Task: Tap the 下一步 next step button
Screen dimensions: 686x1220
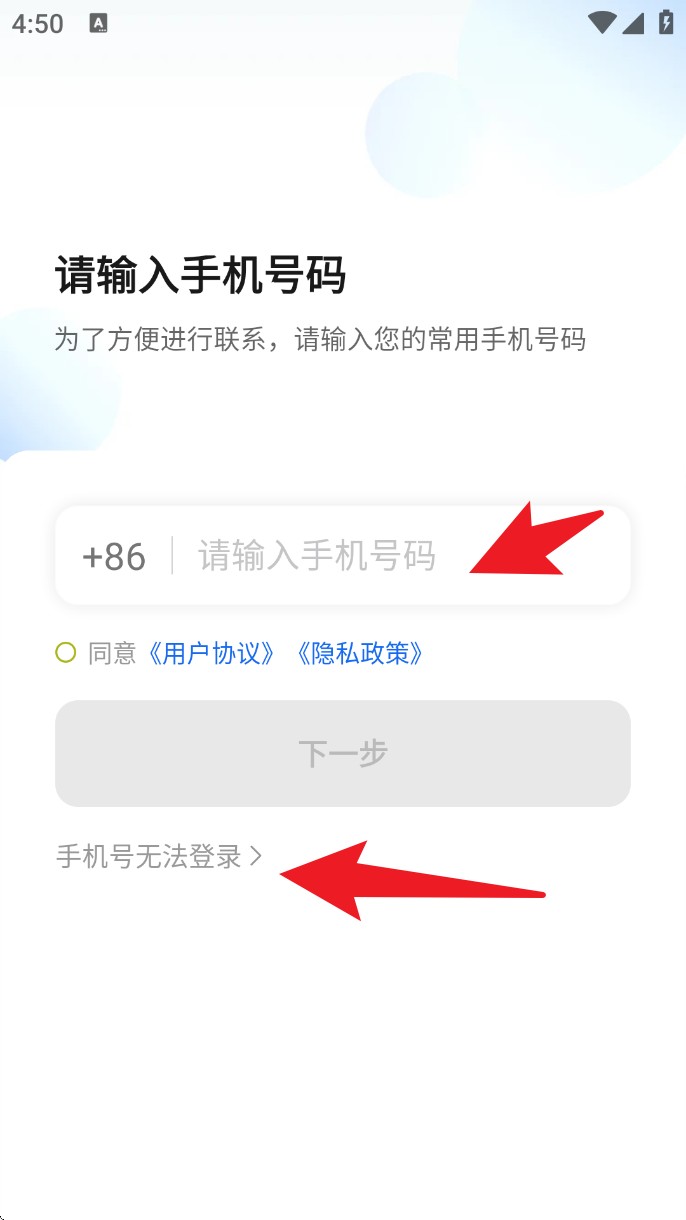Action: 342,753
